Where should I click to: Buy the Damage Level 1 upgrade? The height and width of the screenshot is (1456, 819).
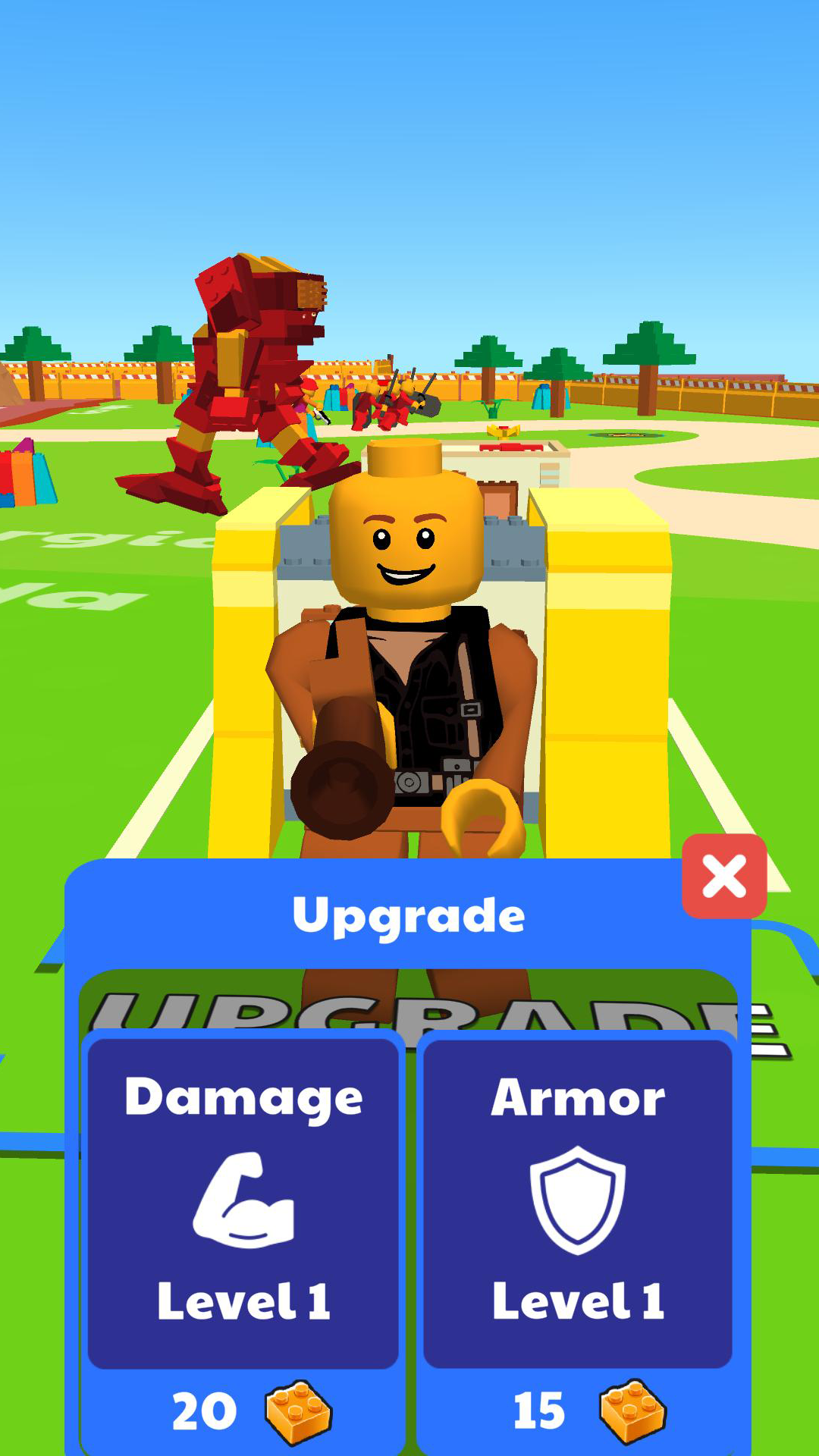click(x=243, y=1244)
